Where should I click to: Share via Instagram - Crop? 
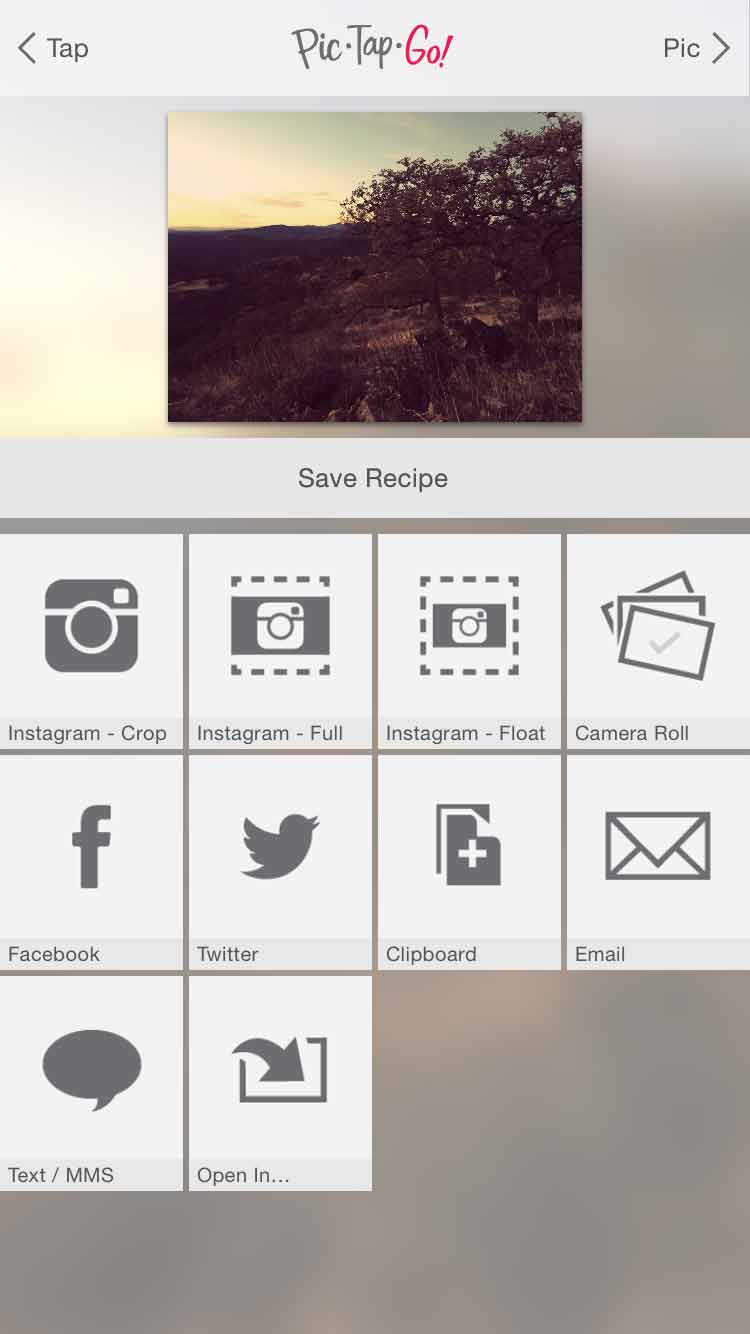[x=91, y=640]
